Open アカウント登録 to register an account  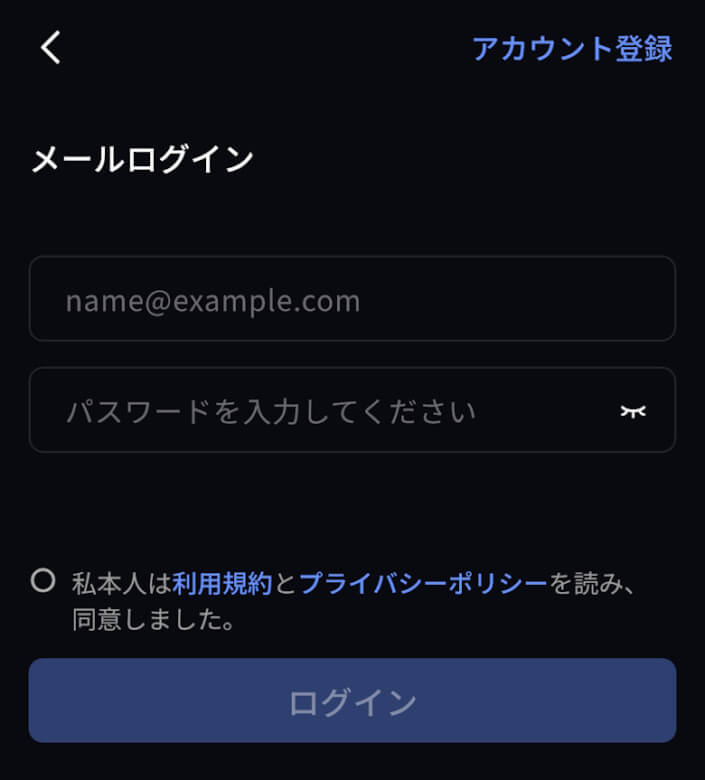click(x=572, y=48)
